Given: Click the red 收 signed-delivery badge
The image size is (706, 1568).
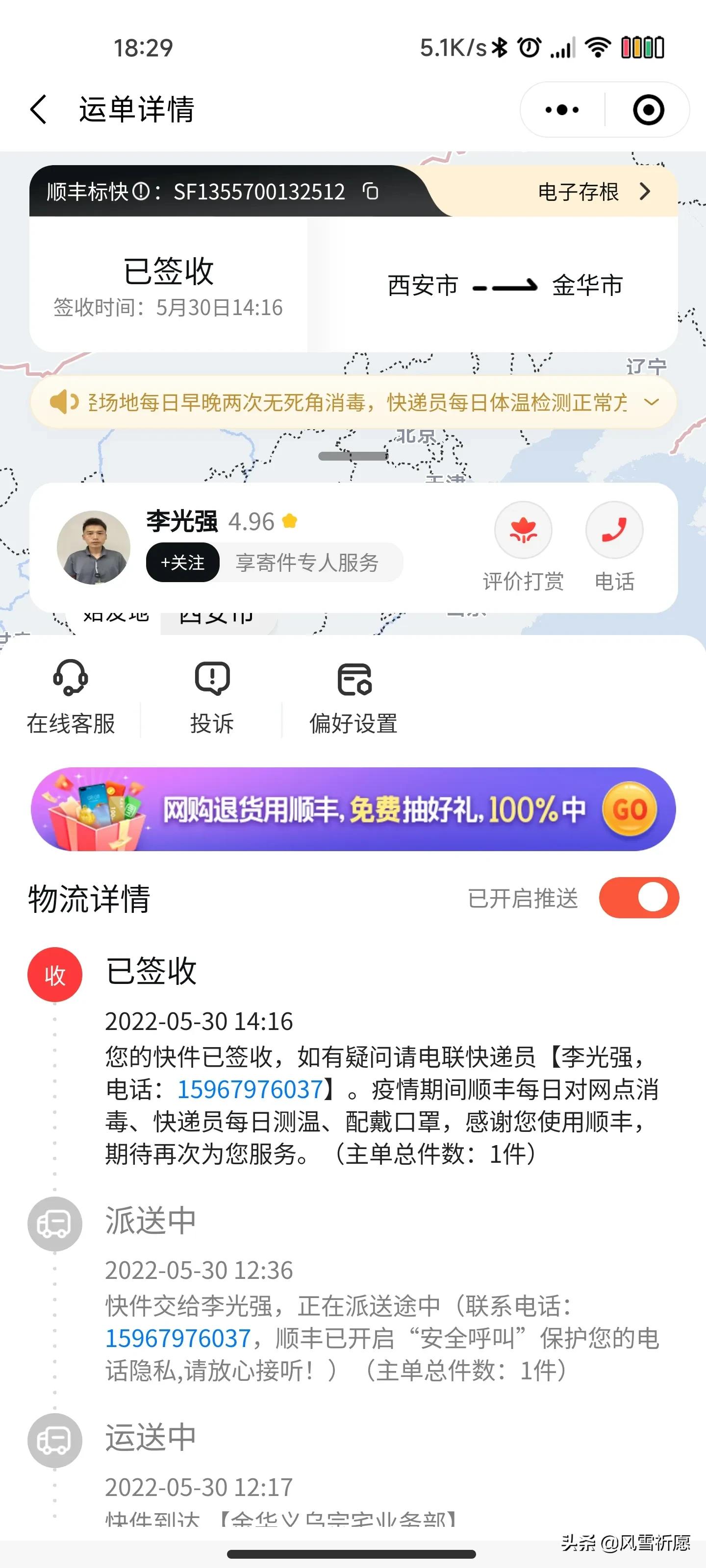Looking at the screenshot, I should coord(54,973).
